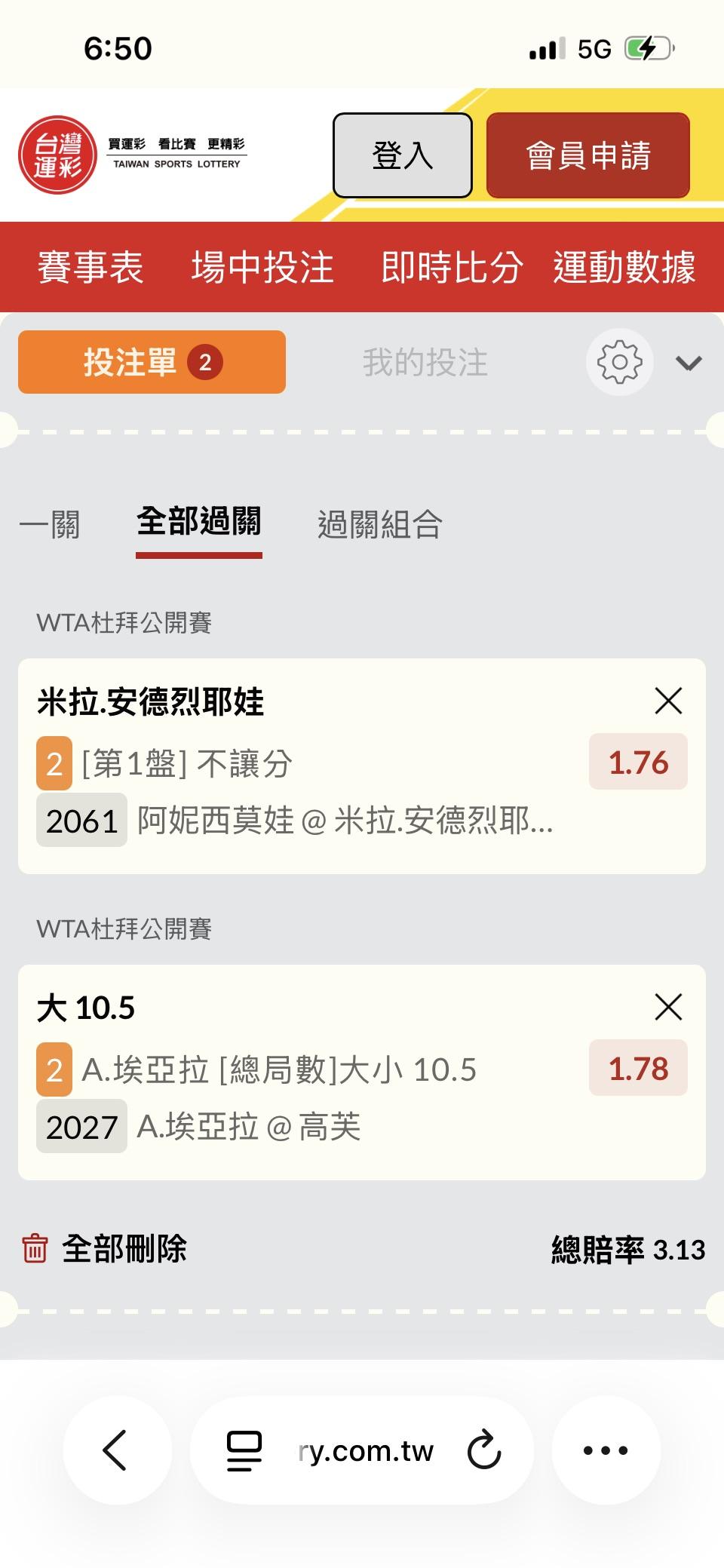This screenshot has height=1568, width=724.
Task: Open 場中投注 in-play betting
Action: coord(262,267)
